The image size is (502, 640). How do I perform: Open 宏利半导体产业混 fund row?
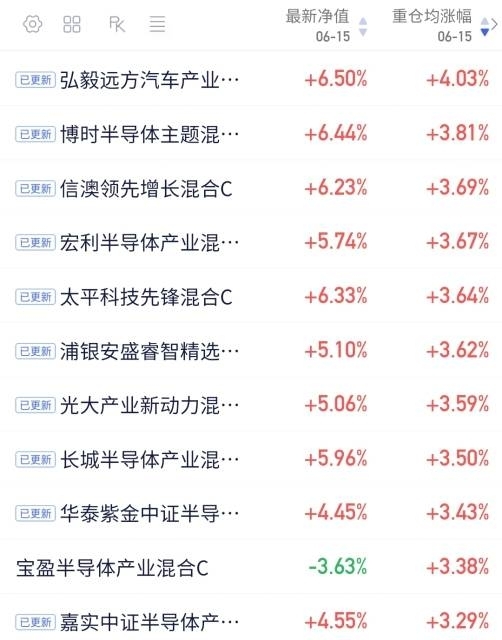click(x=251, y=242)
